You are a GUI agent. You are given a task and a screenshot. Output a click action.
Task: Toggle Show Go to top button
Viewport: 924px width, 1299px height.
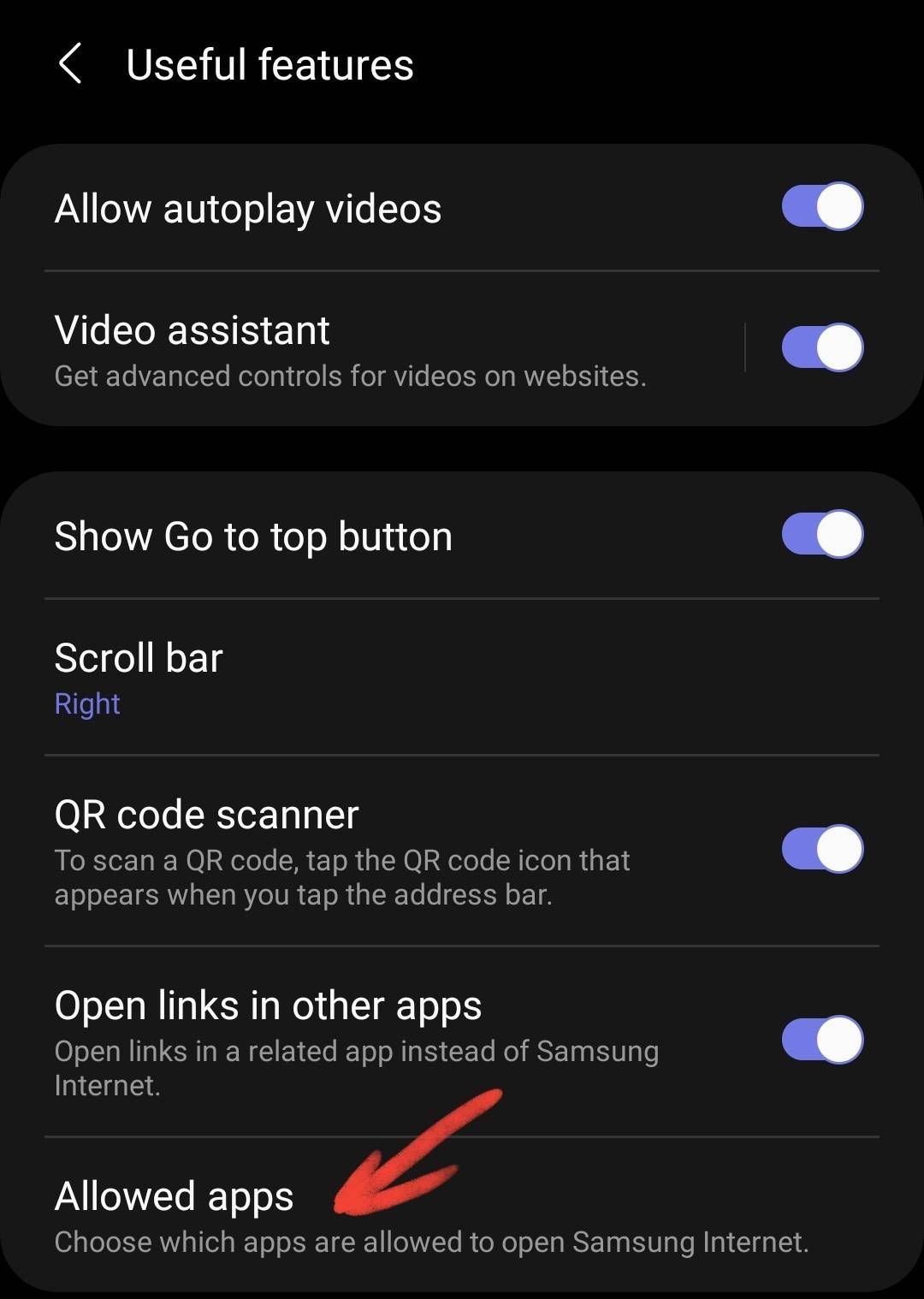(x=821, y=535)
